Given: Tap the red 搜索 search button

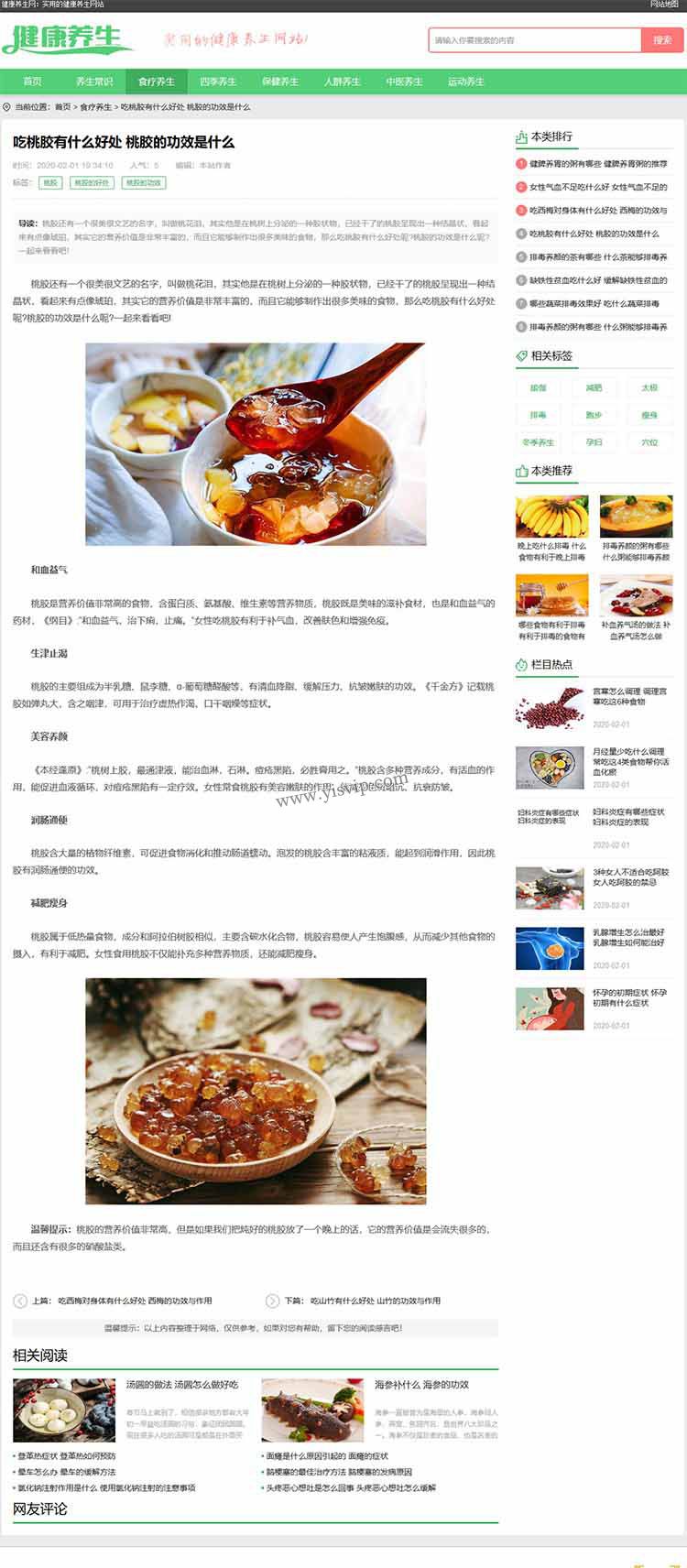Looking at the screenshot, I should pyautogui.click(x=662, y=40).
